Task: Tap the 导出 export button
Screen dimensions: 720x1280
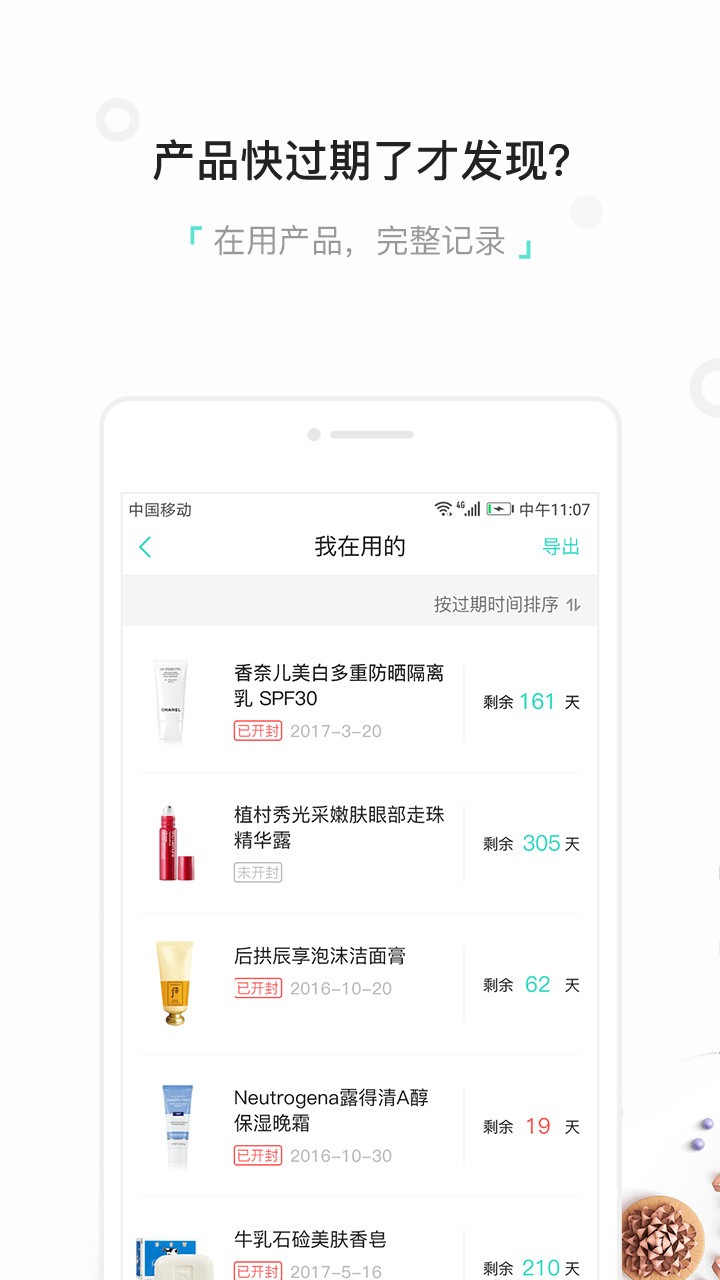Action: [562, 548]
